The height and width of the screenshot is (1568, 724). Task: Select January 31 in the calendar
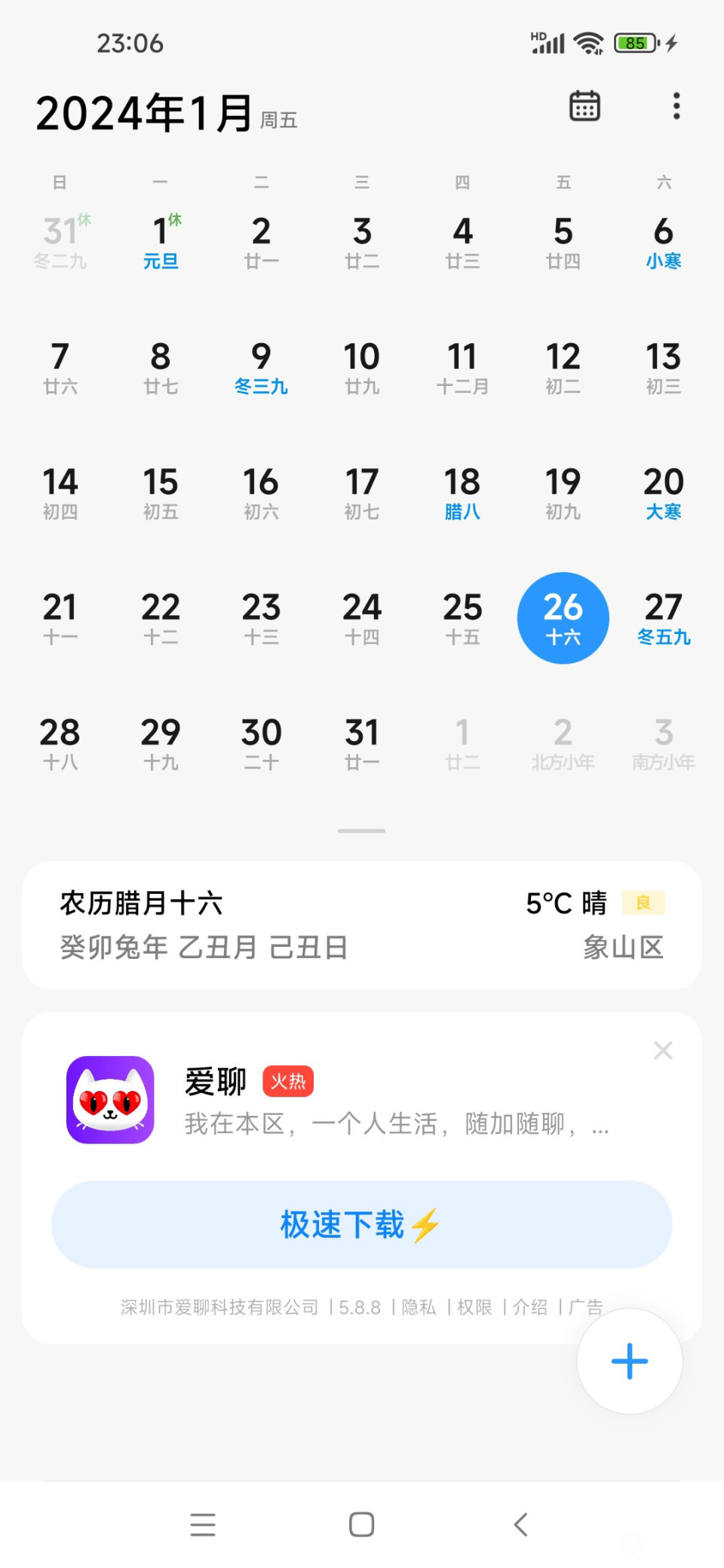362,743
